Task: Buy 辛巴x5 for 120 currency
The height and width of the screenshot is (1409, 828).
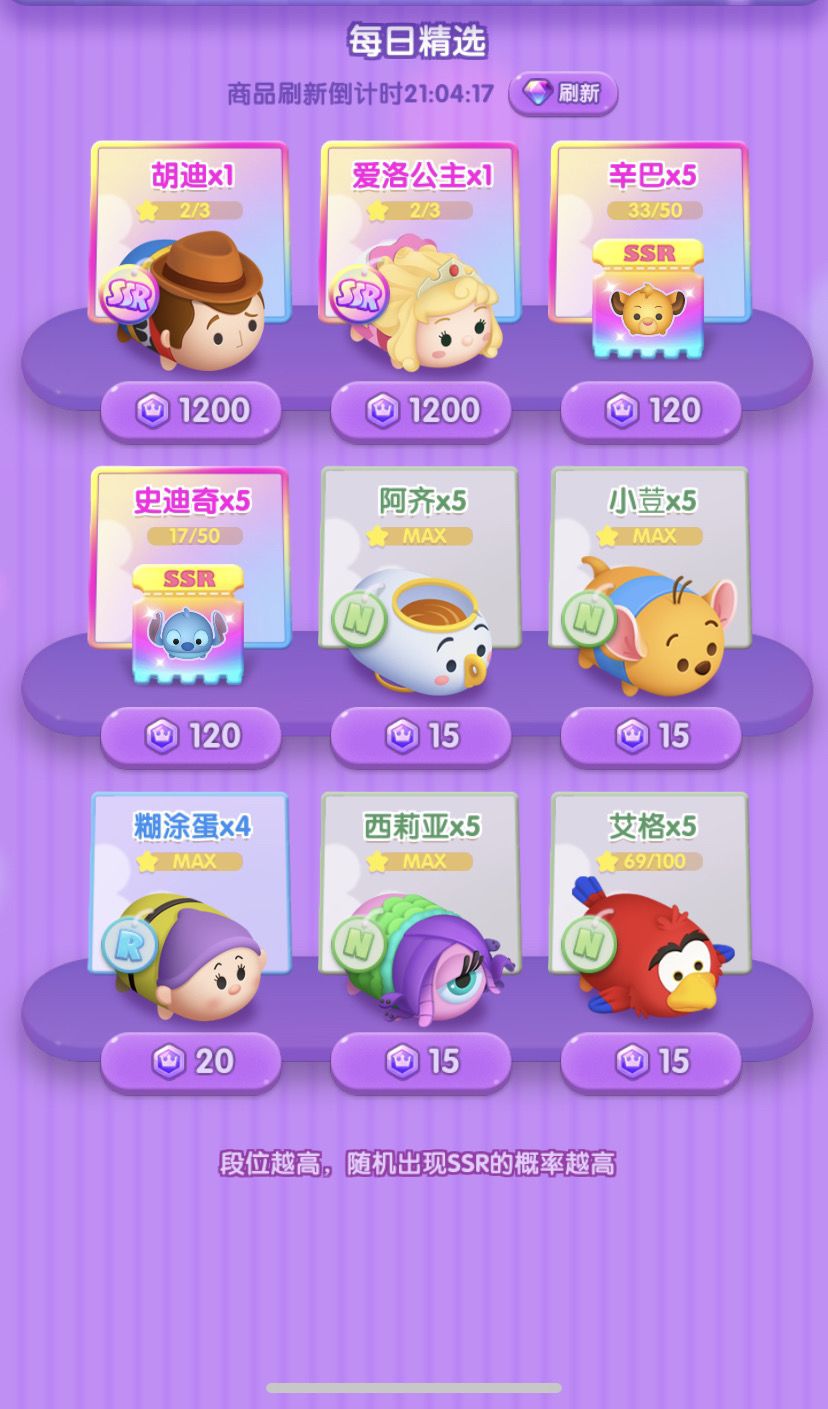Action: pos(651,411)
